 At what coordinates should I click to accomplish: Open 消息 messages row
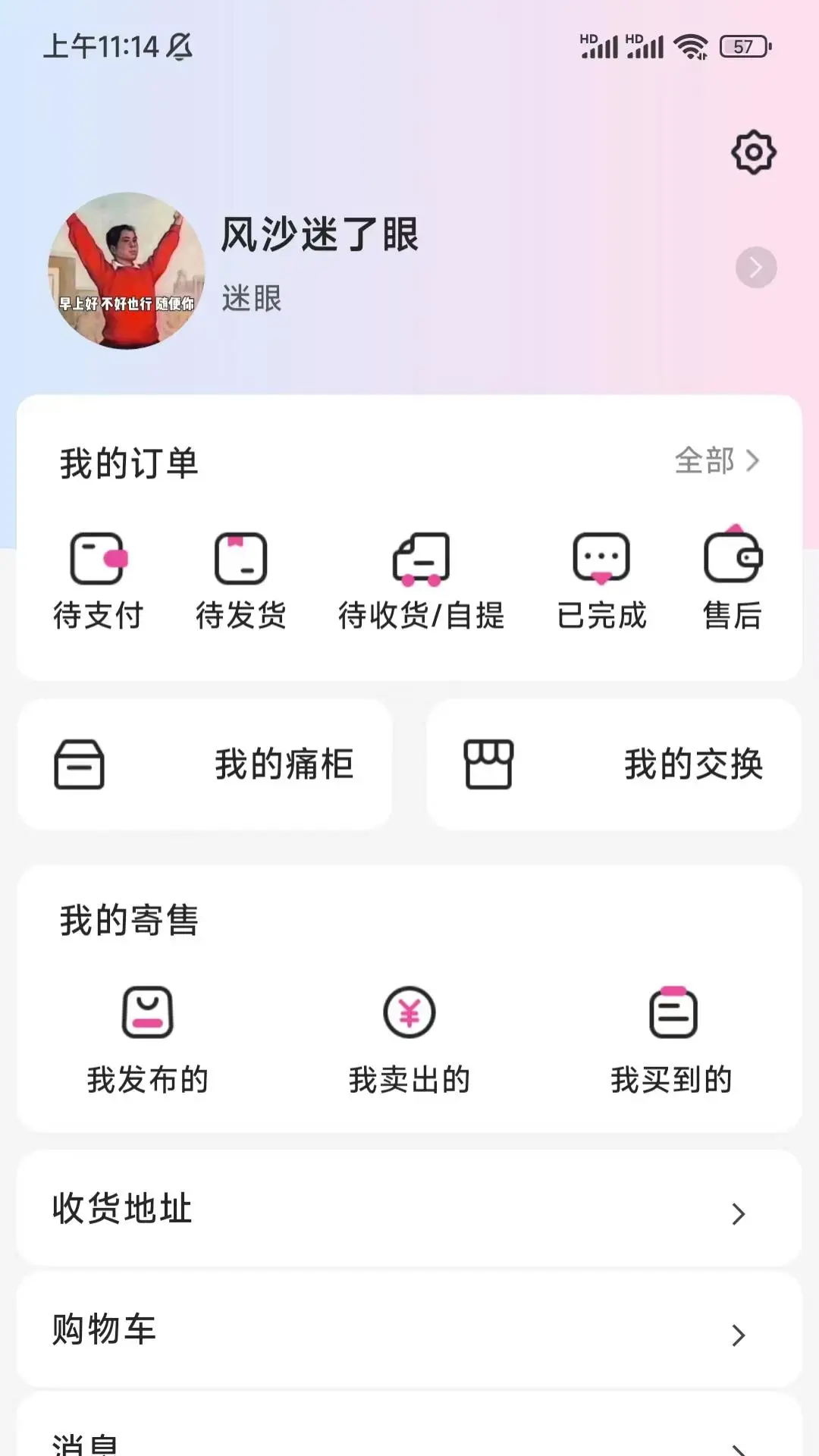point(409,1441)
